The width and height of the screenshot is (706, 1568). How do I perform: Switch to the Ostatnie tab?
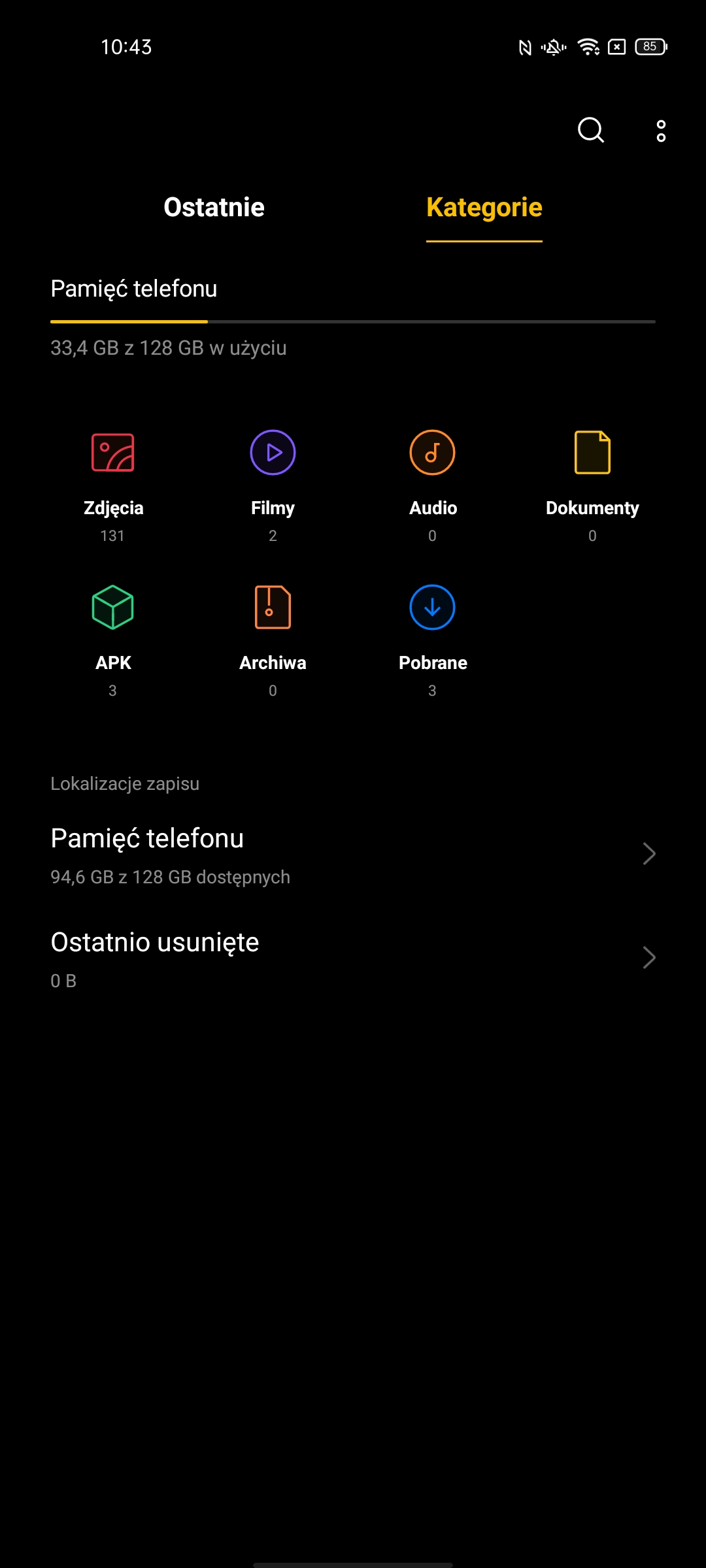coord(214,207)
